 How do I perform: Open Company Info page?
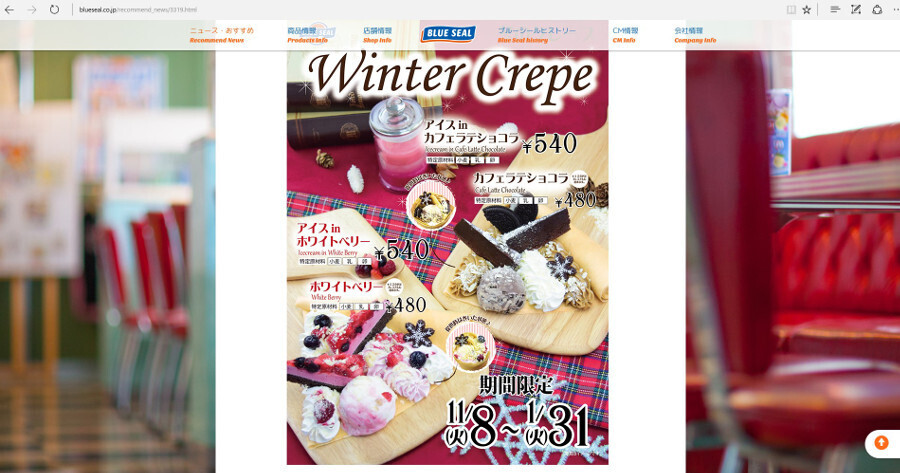tap(694, 35)
